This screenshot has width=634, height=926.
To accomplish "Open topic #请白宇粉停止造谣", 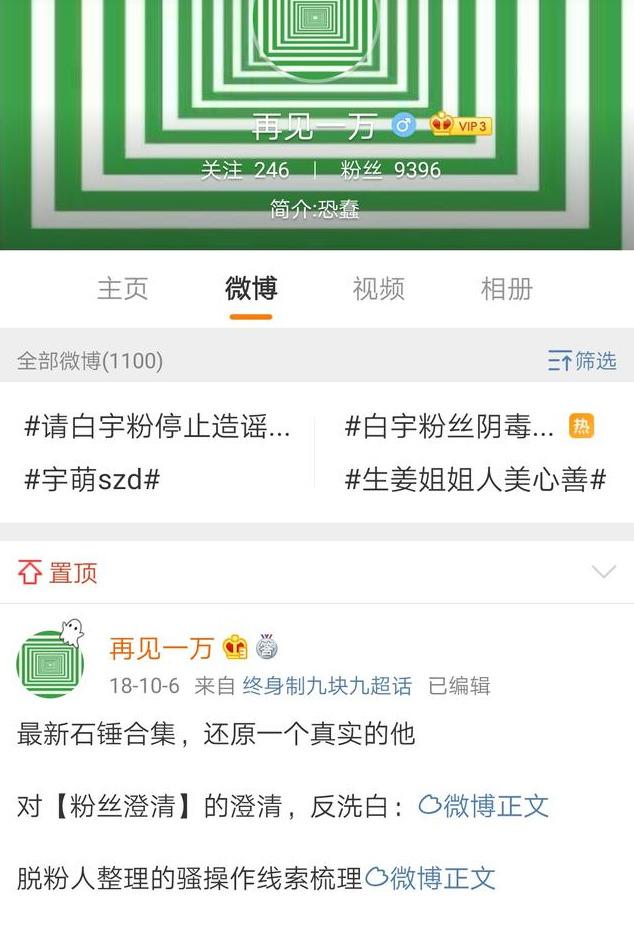I will click(x=157, y=427).
